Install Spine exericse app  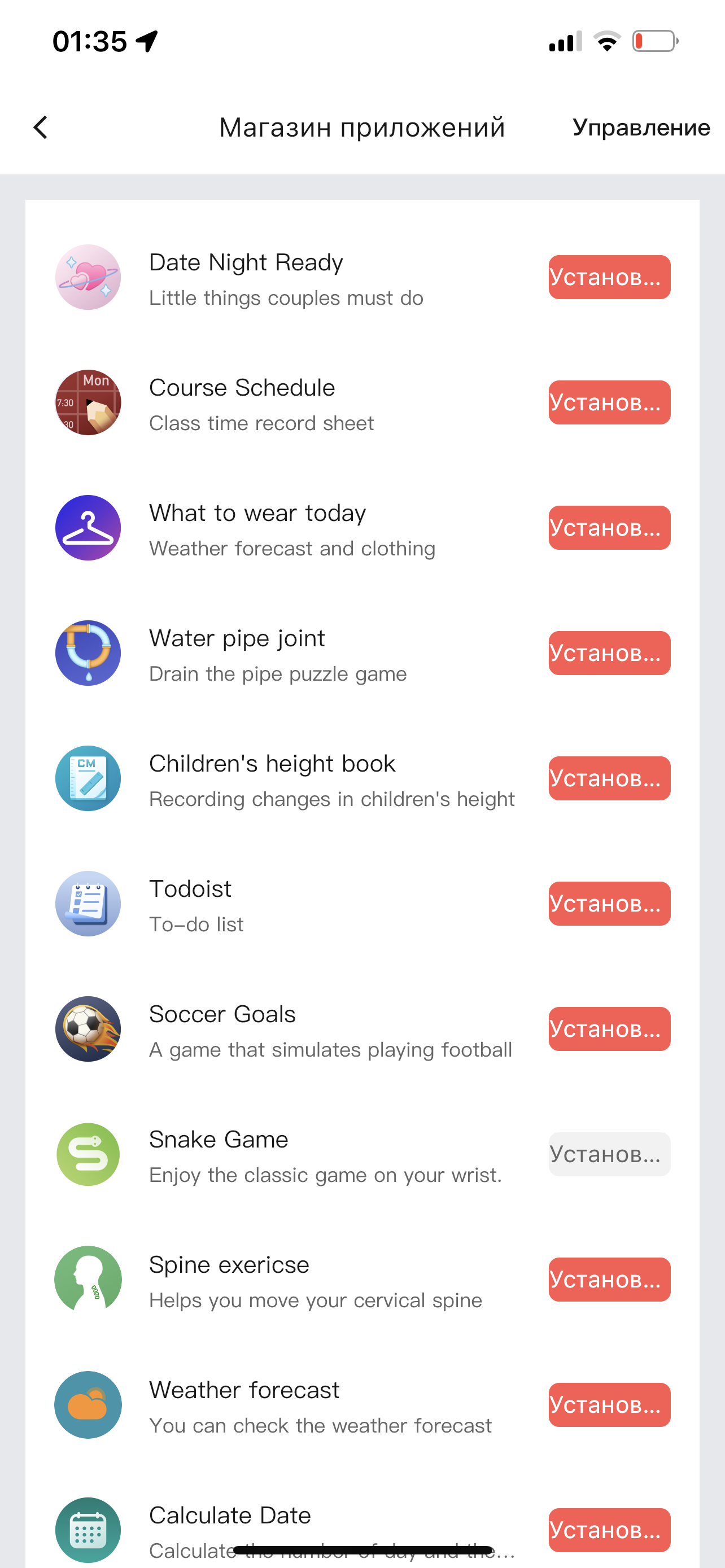coord(609,1280)
